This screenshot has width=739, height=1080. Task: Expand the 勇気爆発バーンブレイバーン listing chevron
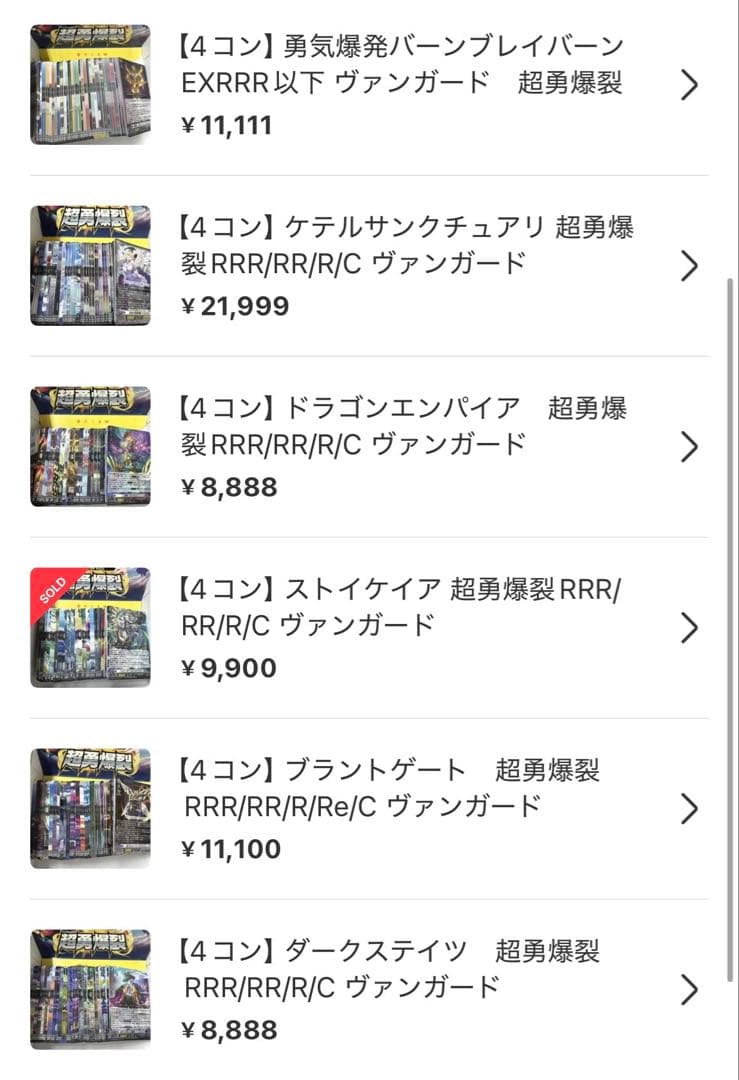[688, 85]
